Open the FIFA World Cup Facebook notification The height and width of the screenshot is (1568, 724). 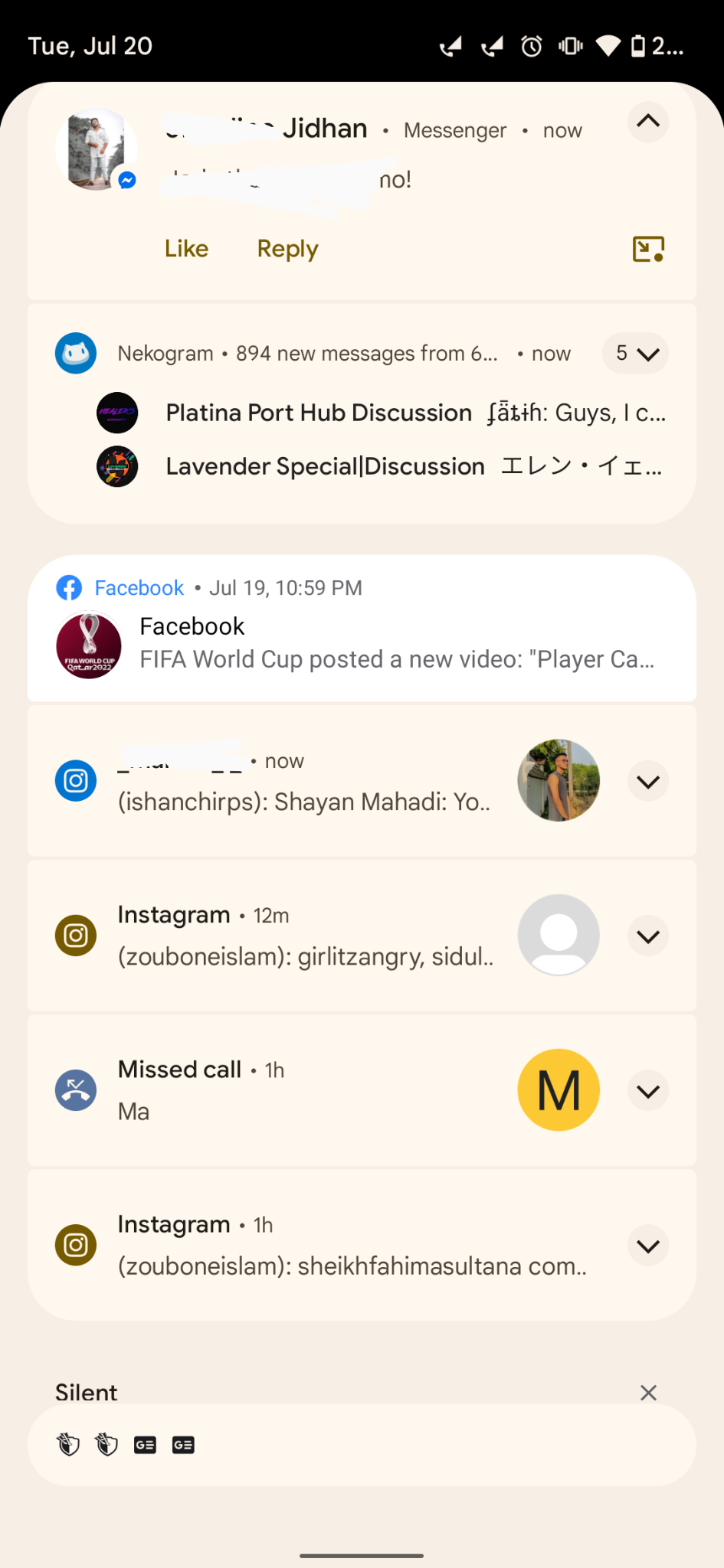click(362, 642)
